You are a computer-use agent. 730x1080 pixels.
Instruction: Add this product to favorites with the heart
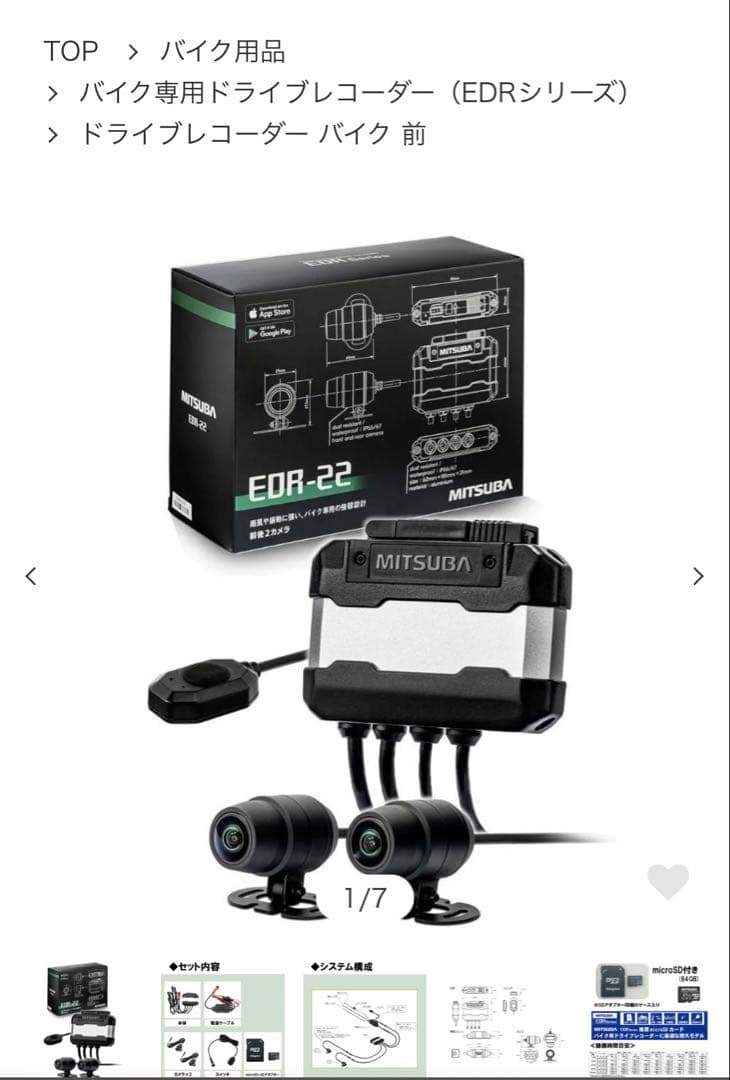tap(668, 881)
